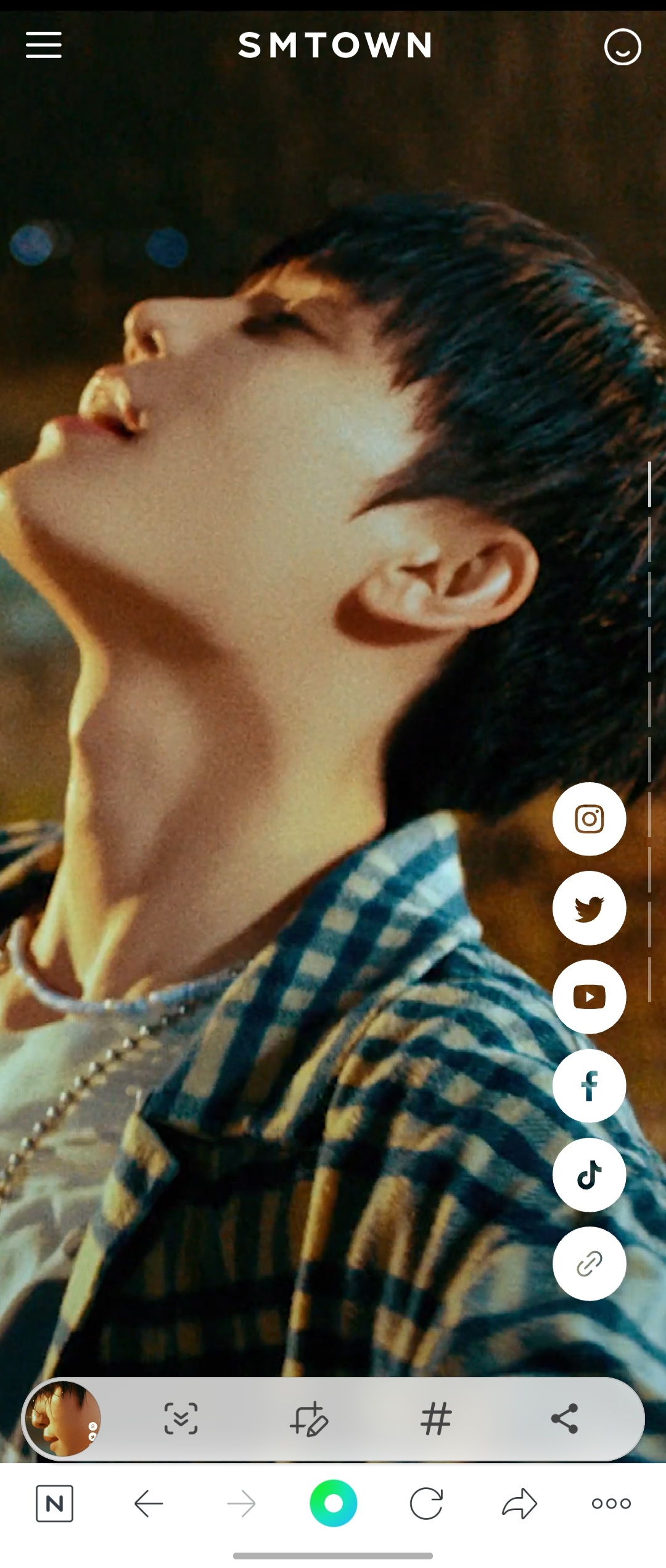Screen dimensions: 666x1568
Task: Add hashtag to the screenshot
Action: 436,1418
